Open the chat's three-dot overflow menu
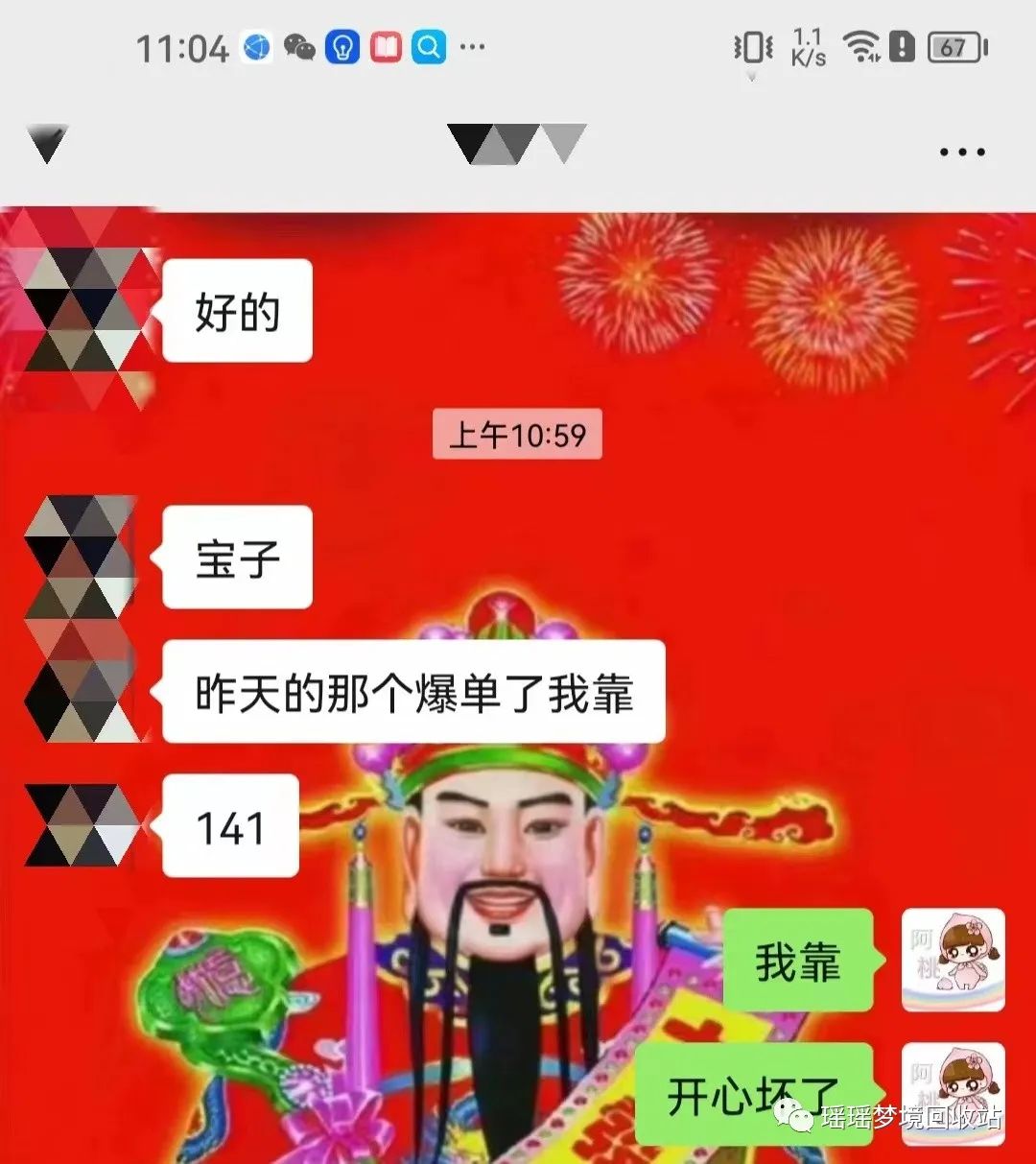The height and width of the screenshot is (1164, 1036). coord(962,152)
